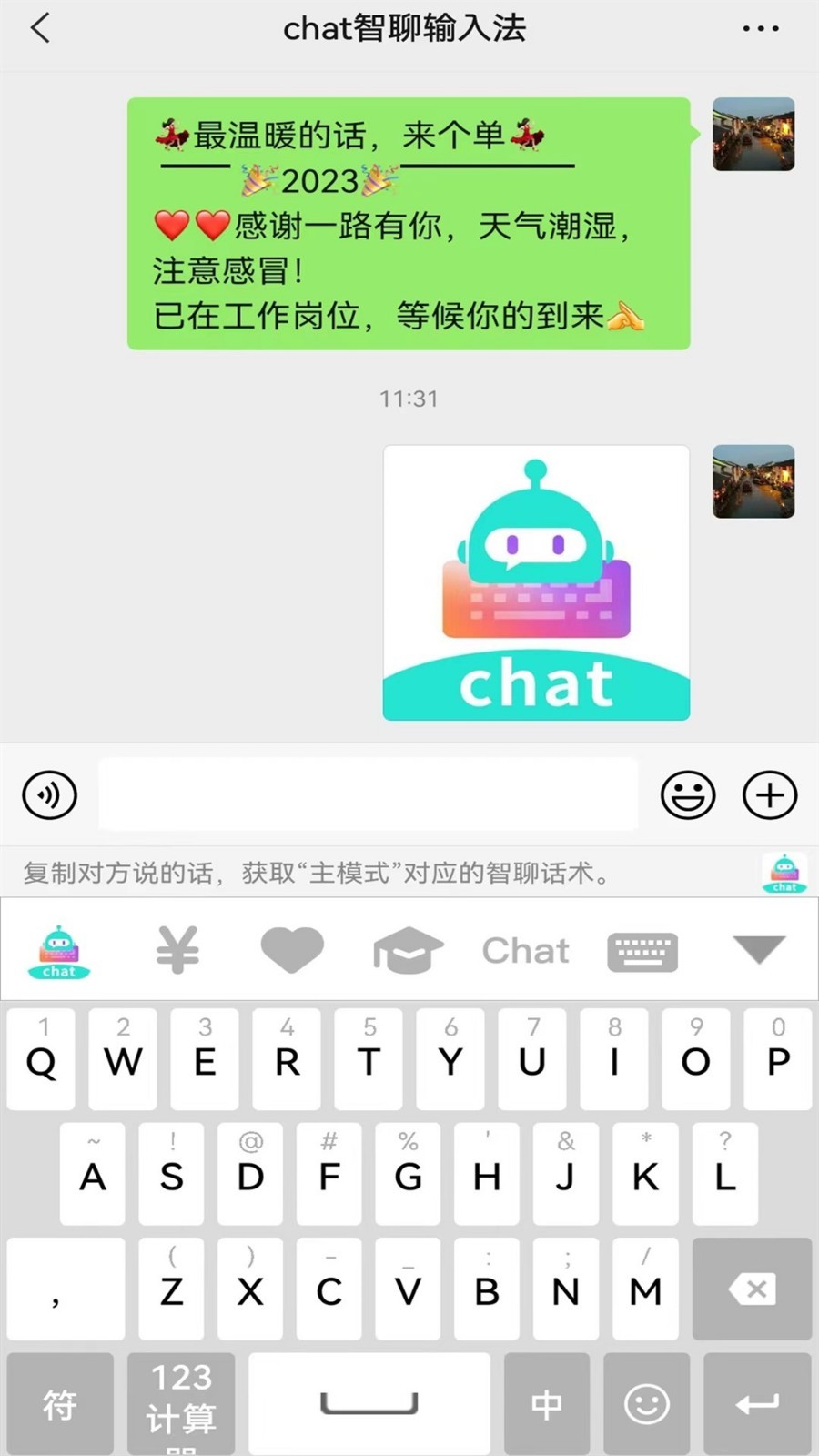Open the chat robot assistant icon
The image size is (819, 1456).
[x=58, y=949]
